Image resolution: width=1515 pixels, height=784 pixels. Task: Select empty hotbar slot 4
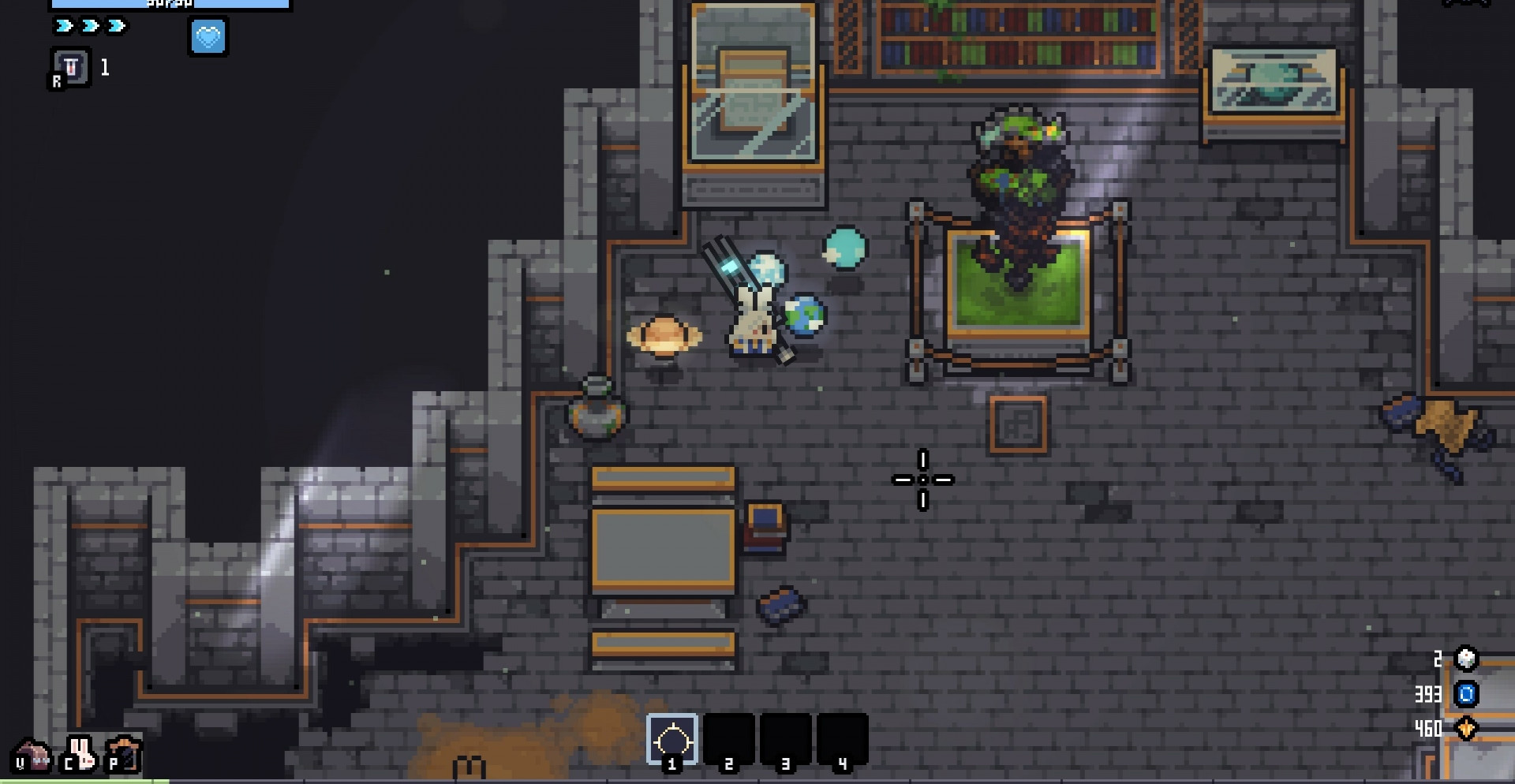tap(843, 739)
